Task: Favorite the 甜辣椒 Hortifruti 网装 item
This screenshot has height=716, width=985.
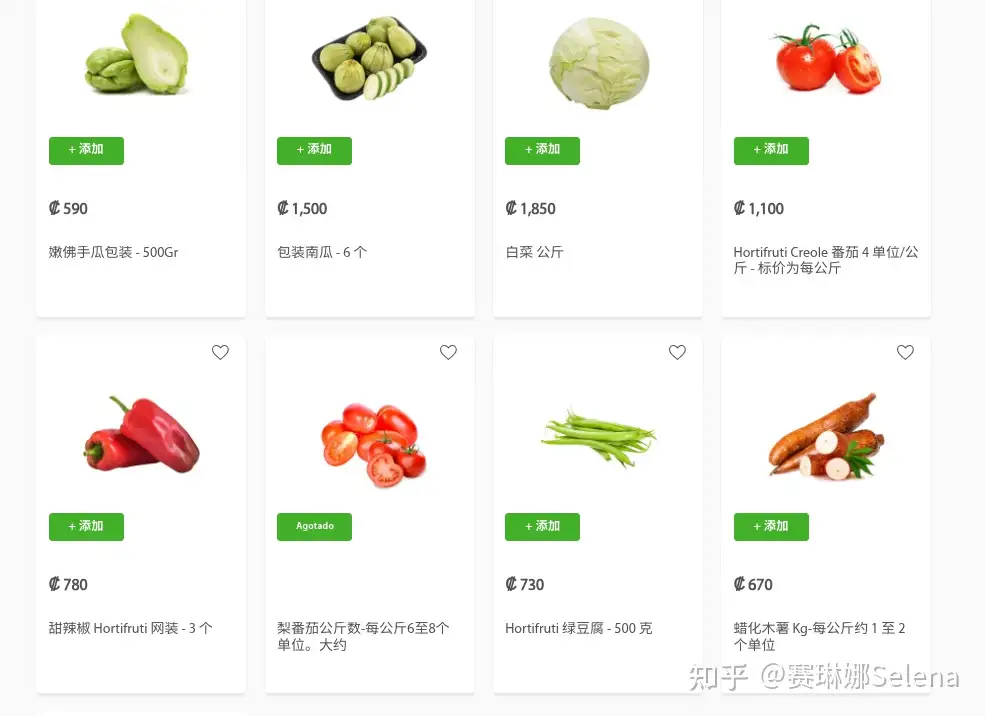Action: tap(220, 352)
